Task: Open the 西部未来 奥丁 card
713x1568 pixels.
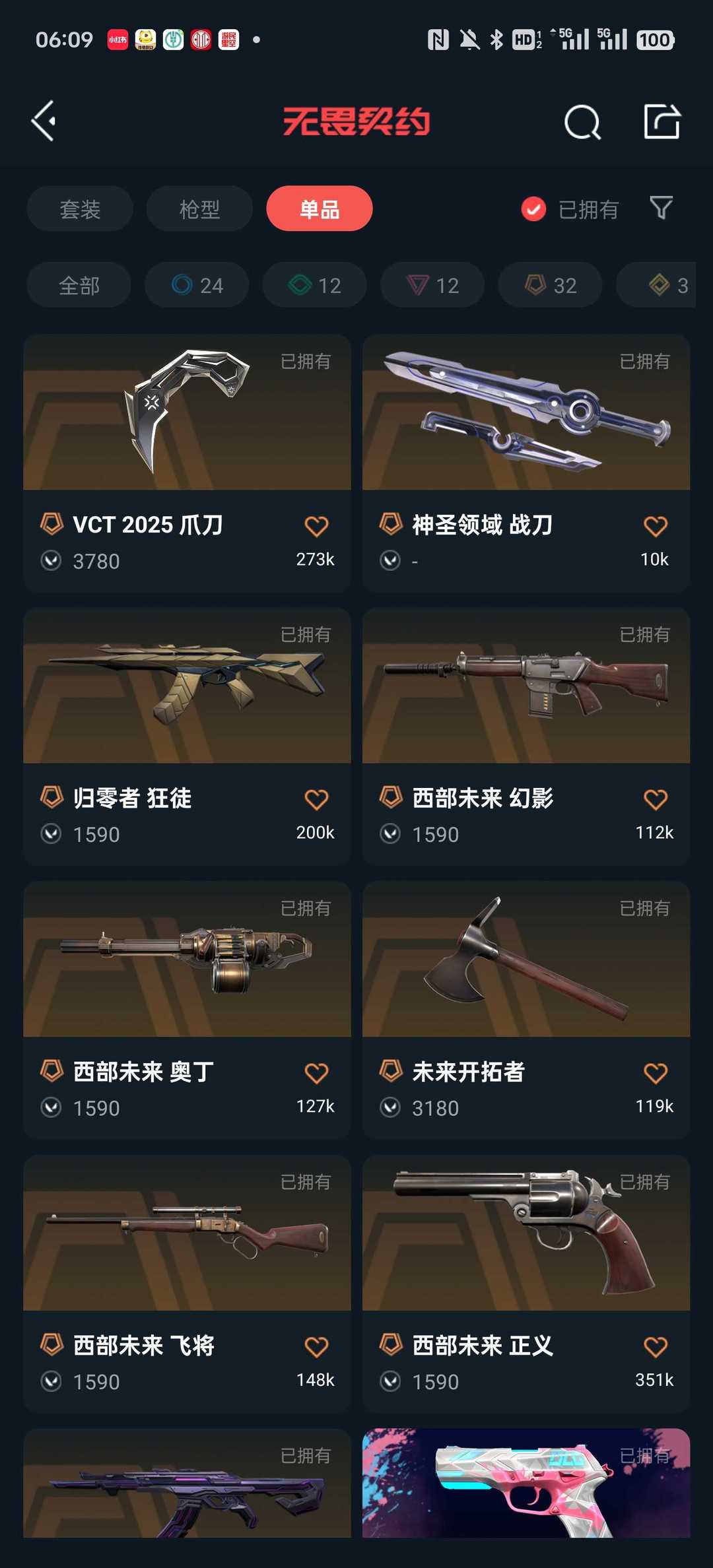Action: (x=187, y=1010)
